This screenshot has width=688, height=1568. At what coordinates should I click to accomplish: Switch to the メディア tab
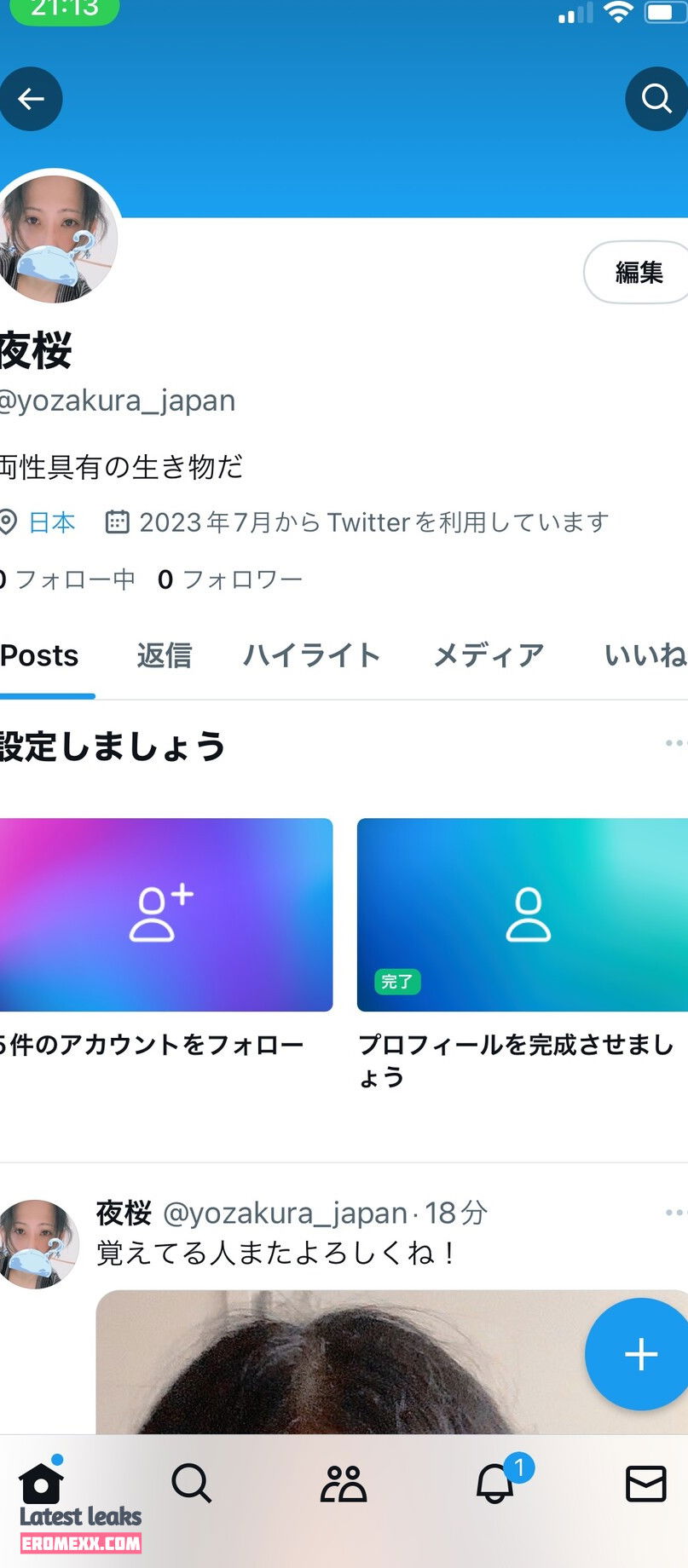coord(488,655)
